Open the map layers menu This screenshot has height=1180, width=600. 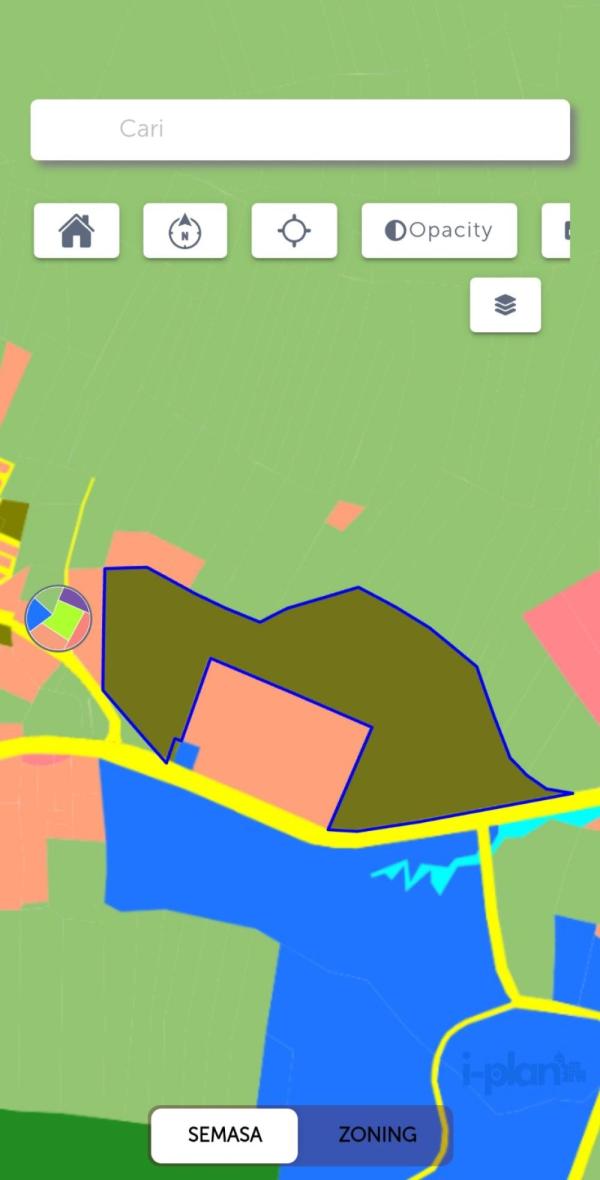click(x=505, y=305)
